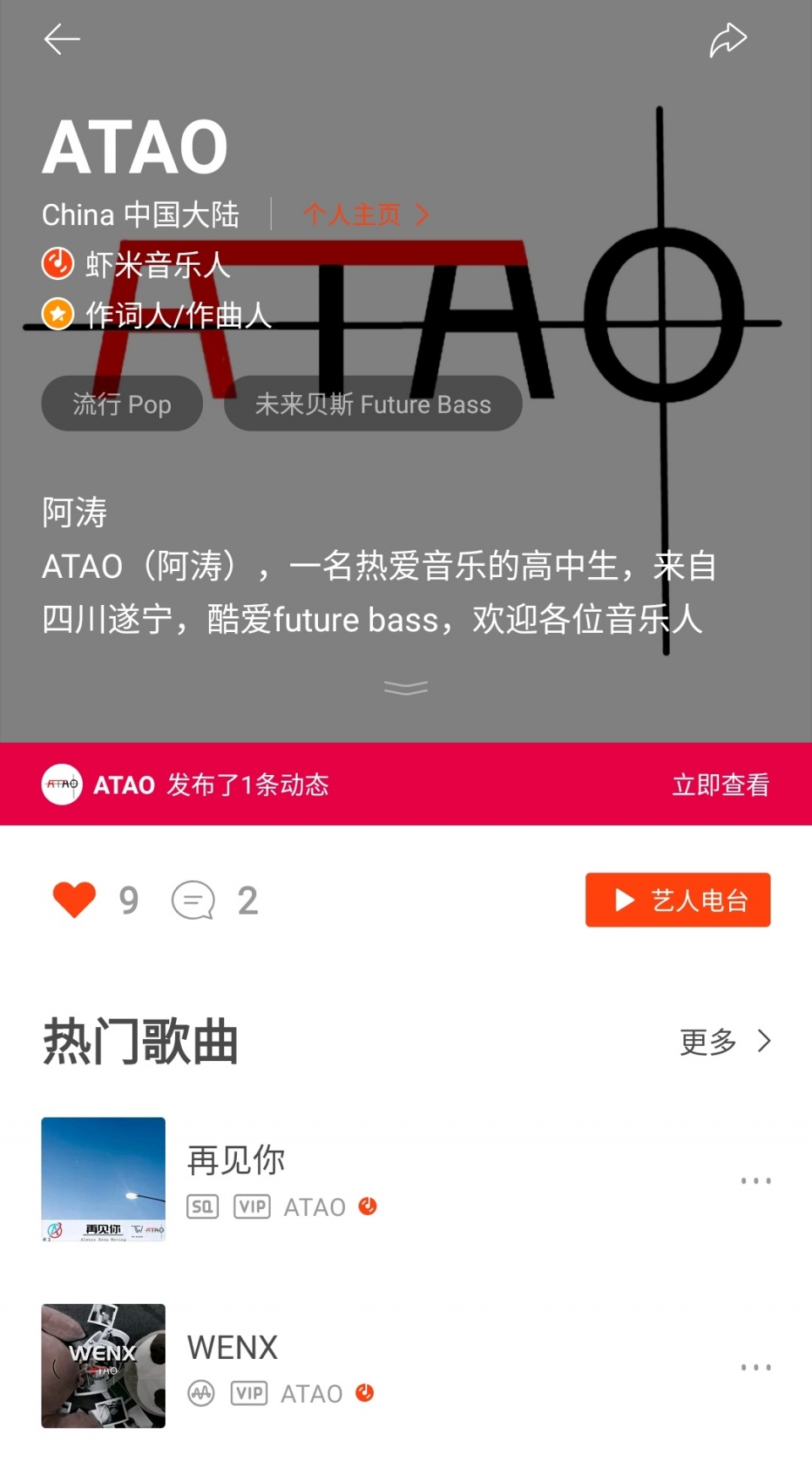The height and width of the screenshot is (1468, 812).
Task: Like the artist with the heart toggle
Action: click(74, 899)
